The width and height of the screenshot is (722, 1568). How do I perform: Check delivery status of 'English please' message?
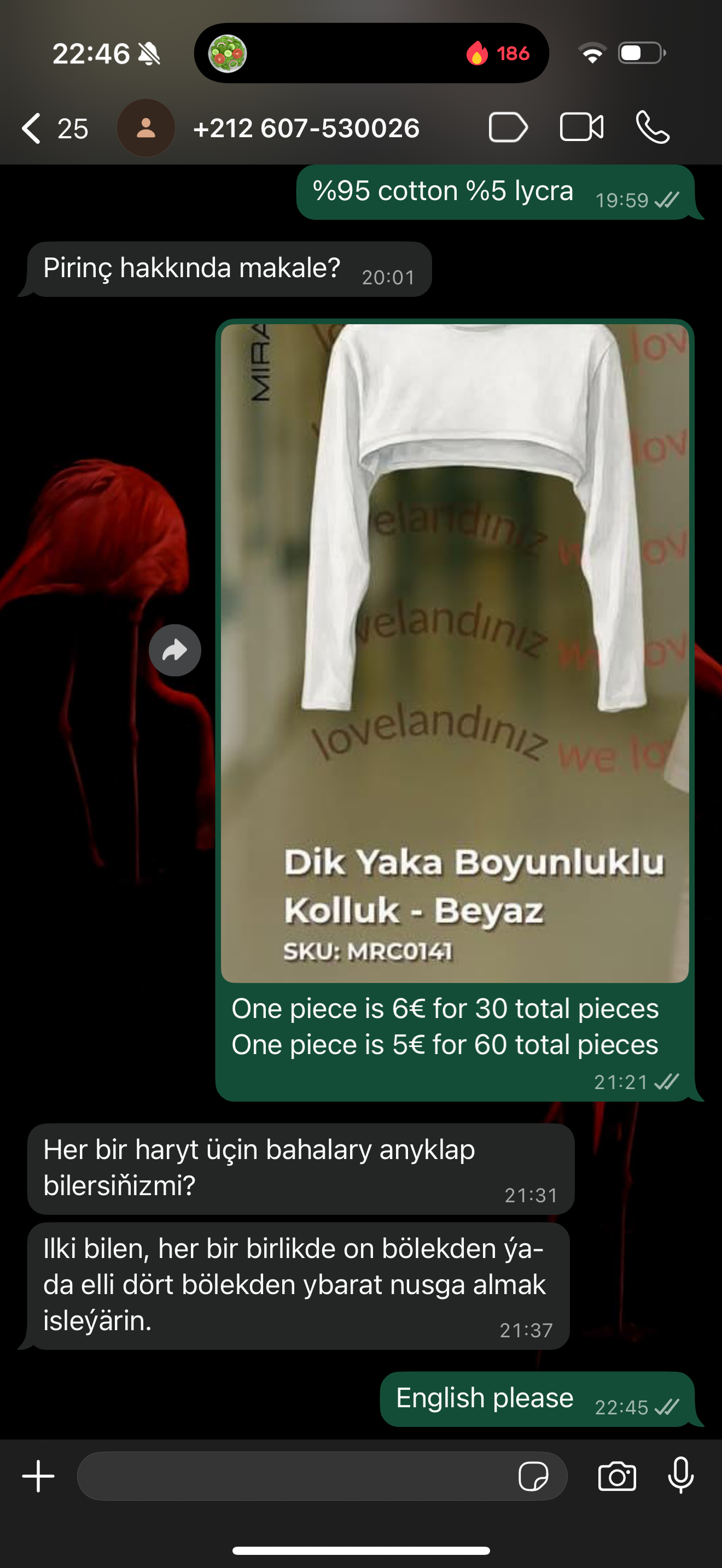[667, 1407]
